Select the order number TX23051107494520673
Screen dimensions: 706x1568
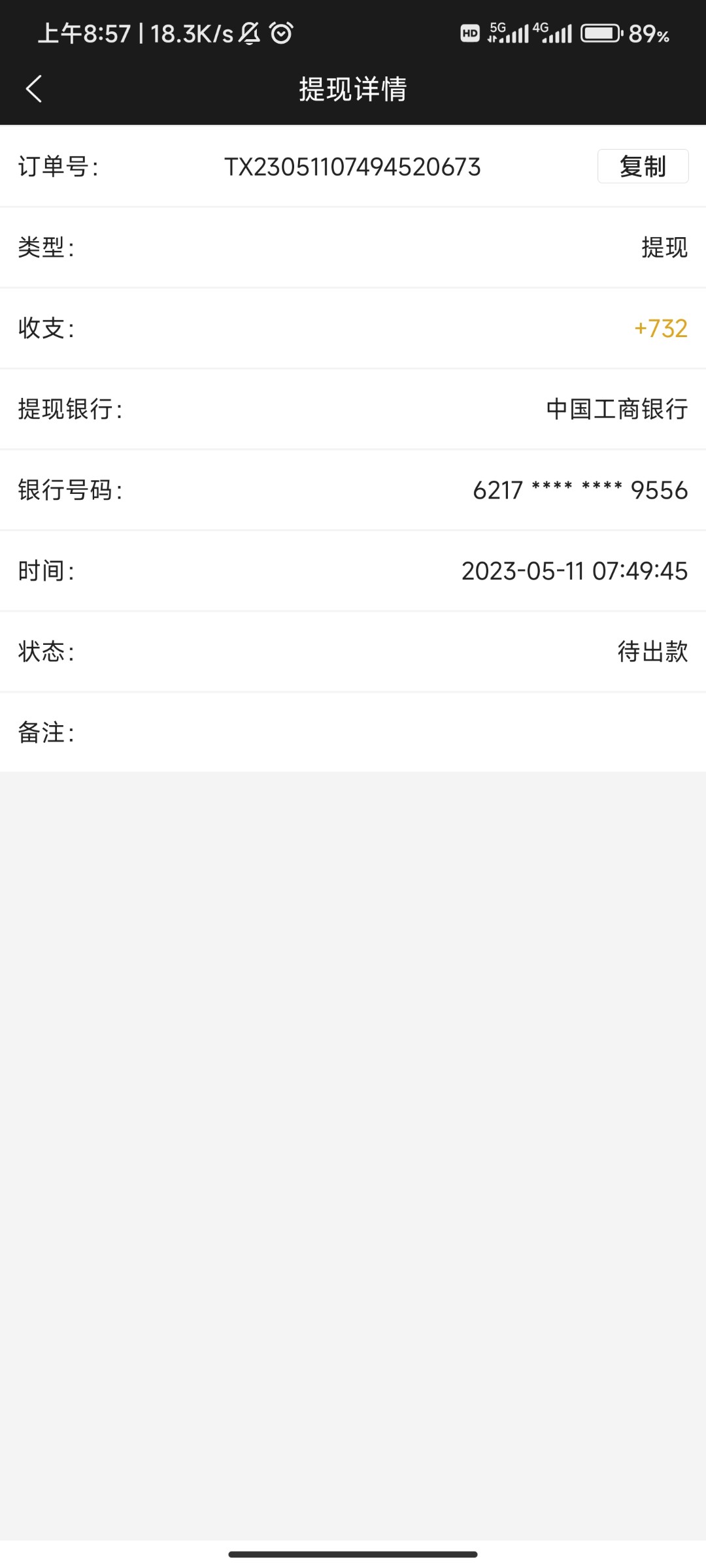[x=353, y=167]
